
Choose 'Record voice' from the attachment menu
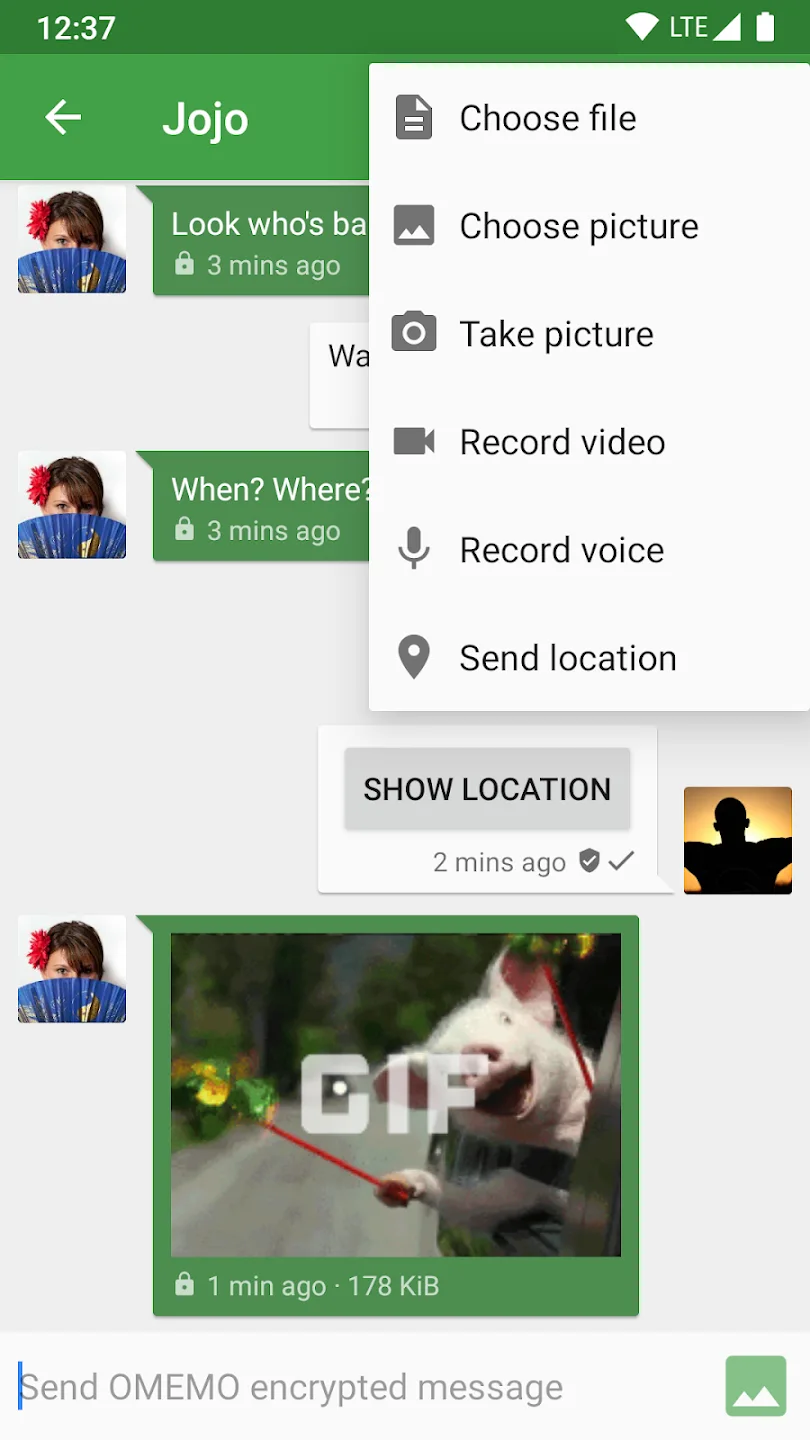(x=561, y=549)
